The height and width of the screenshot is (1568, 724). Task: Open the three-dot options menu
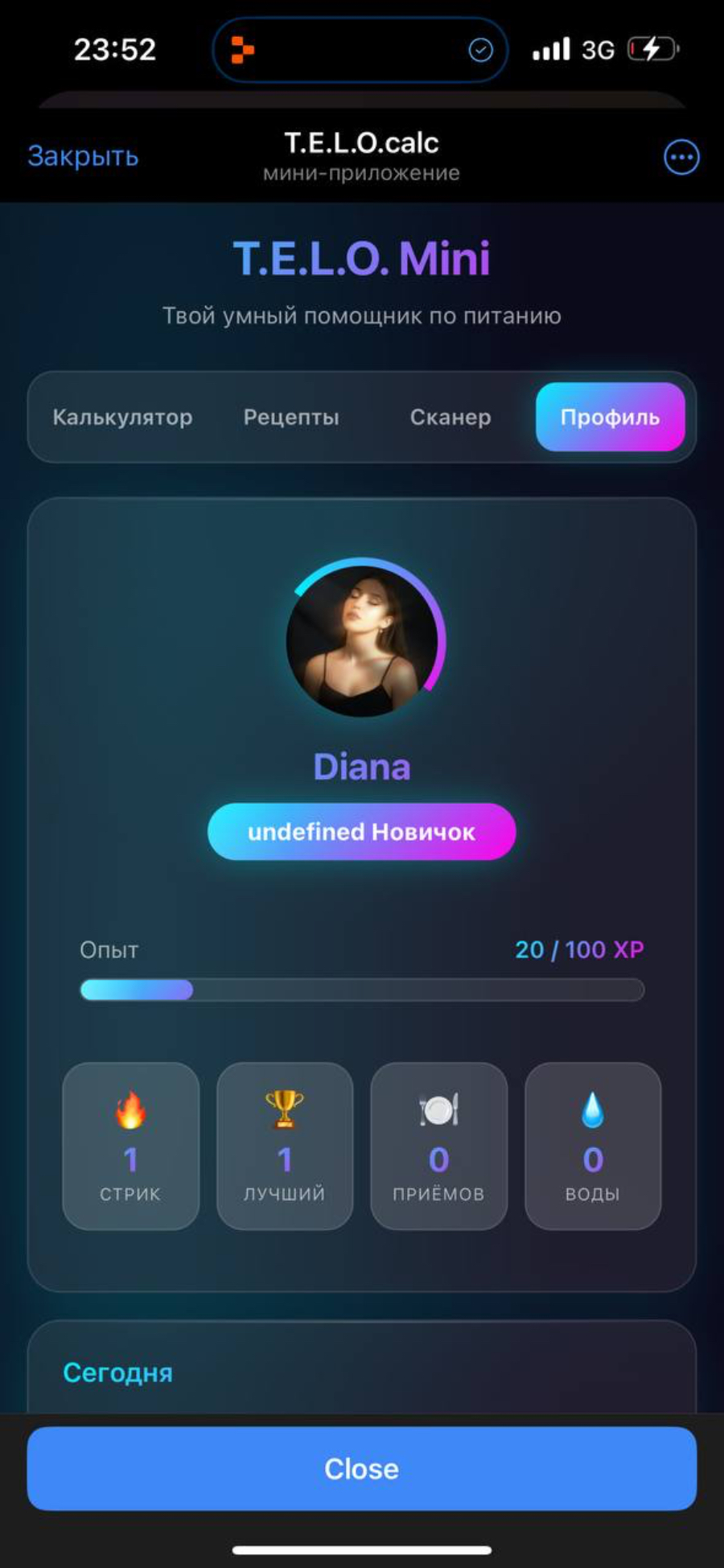[x=681, y=157]
